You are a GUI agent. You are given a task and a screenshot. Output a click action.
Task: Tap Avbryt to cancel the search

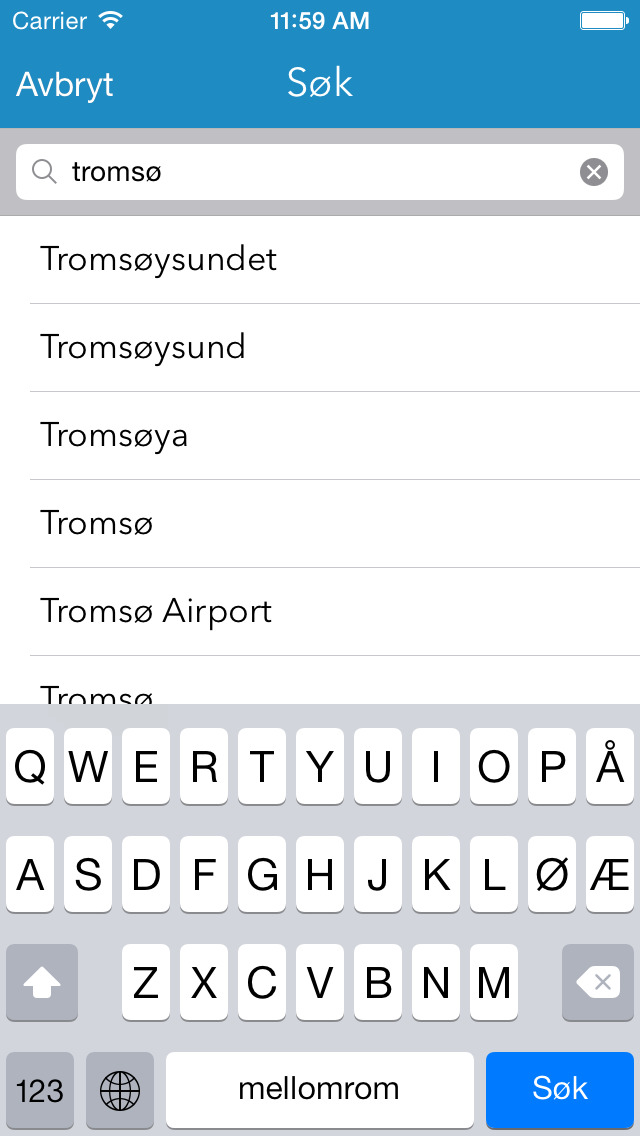point(65,84)
